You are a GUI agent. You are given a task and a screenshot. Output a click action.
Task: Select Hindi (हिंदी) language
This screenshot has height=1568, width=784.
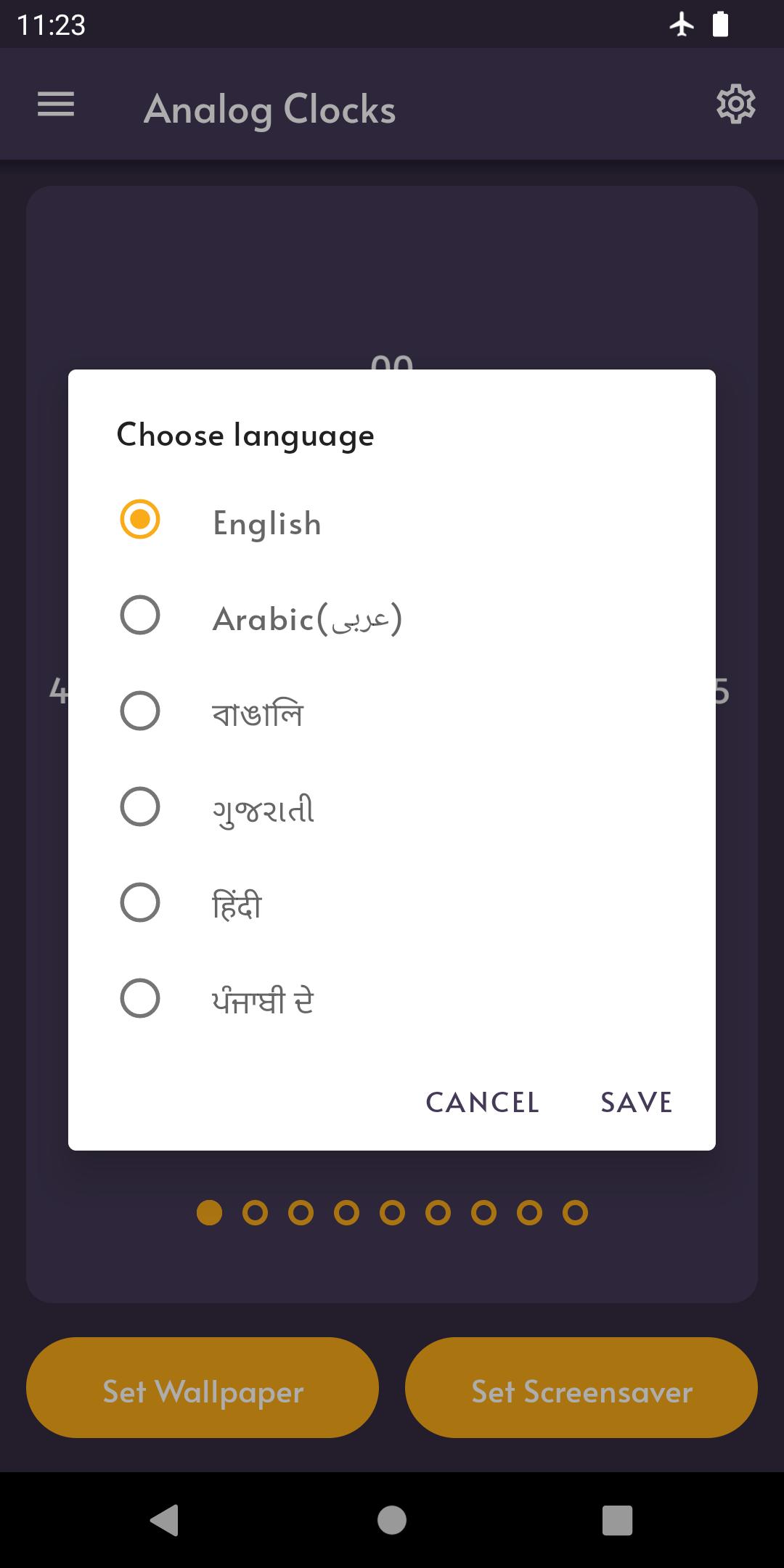[392, 903]
